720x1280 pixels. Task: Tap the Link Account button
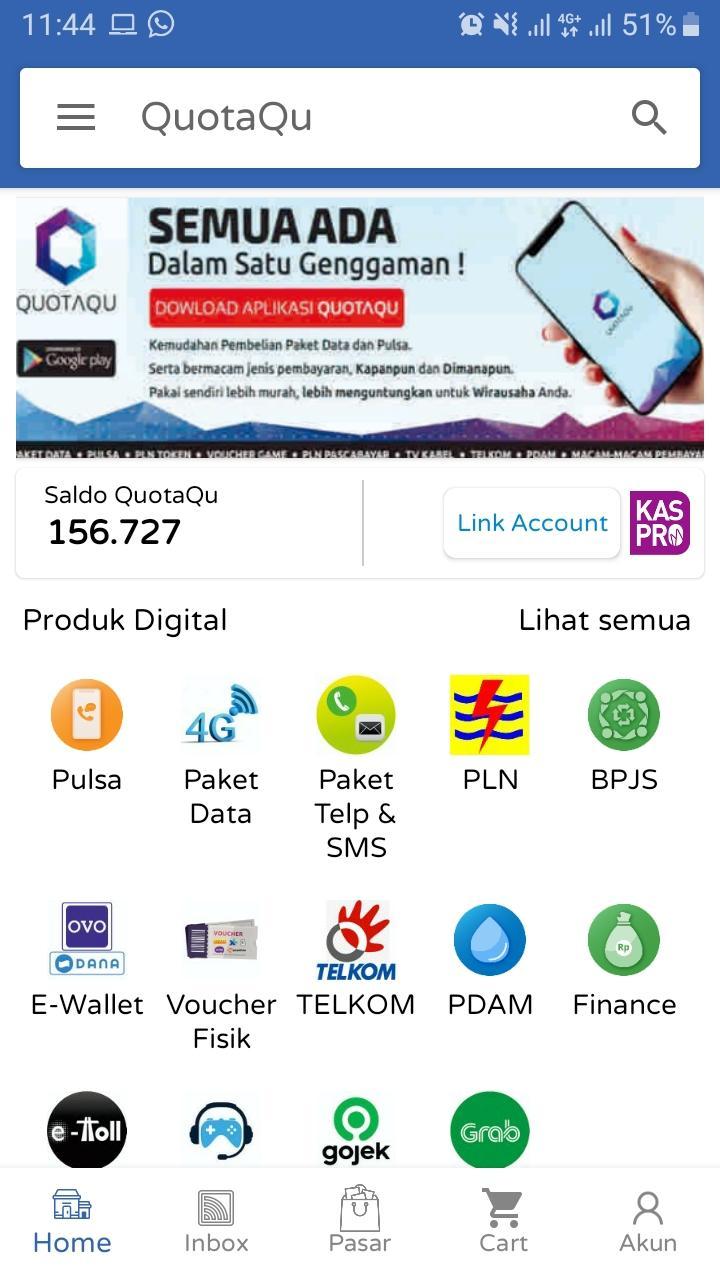(532, 523)
